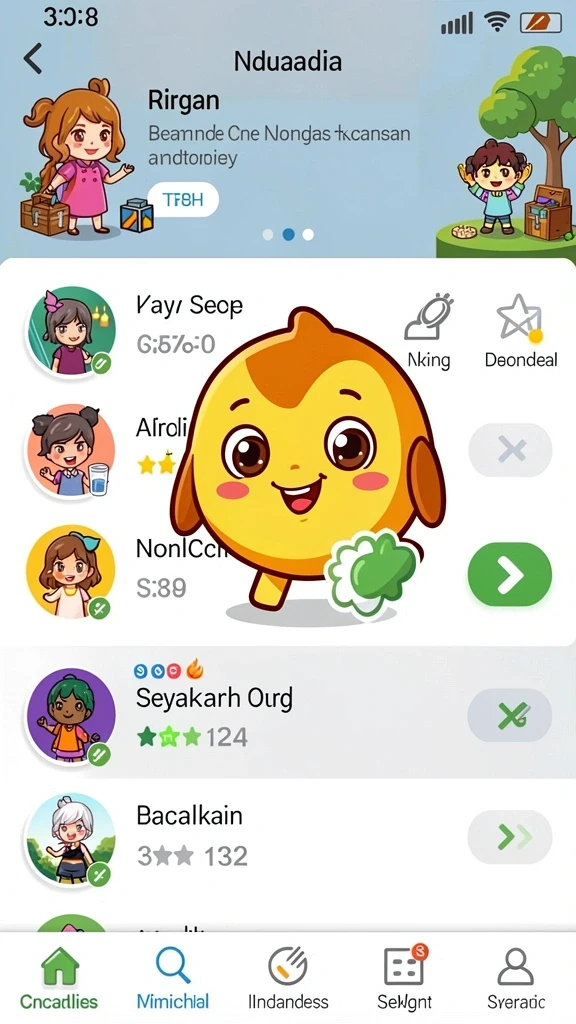Viewport: 576px width, 1024px height.
Task: Open the Deondeal star icon
Action: tap(521, 332)
